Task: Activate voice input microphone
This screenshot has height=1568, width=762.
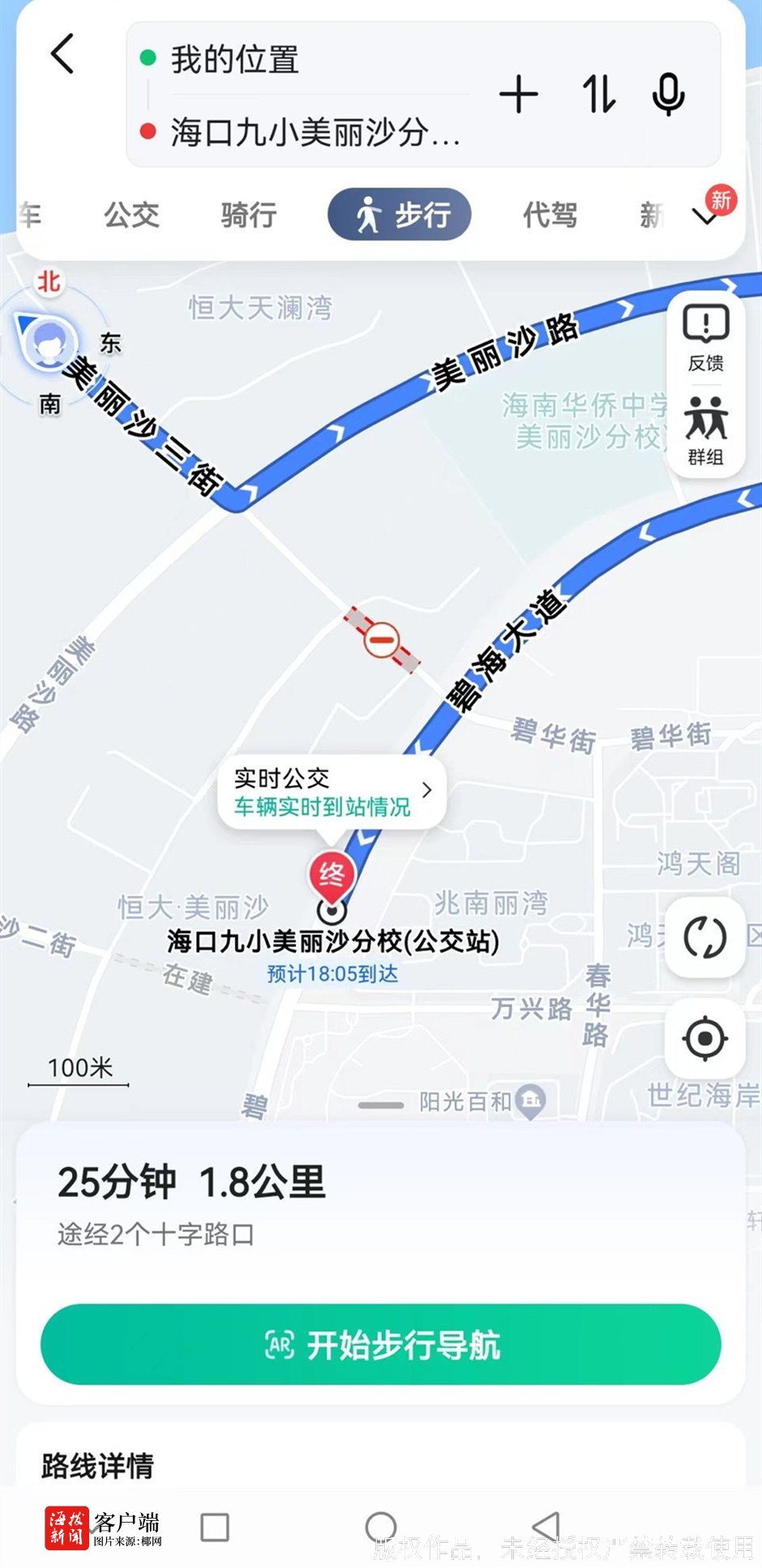Action: (x=669, y=95)
